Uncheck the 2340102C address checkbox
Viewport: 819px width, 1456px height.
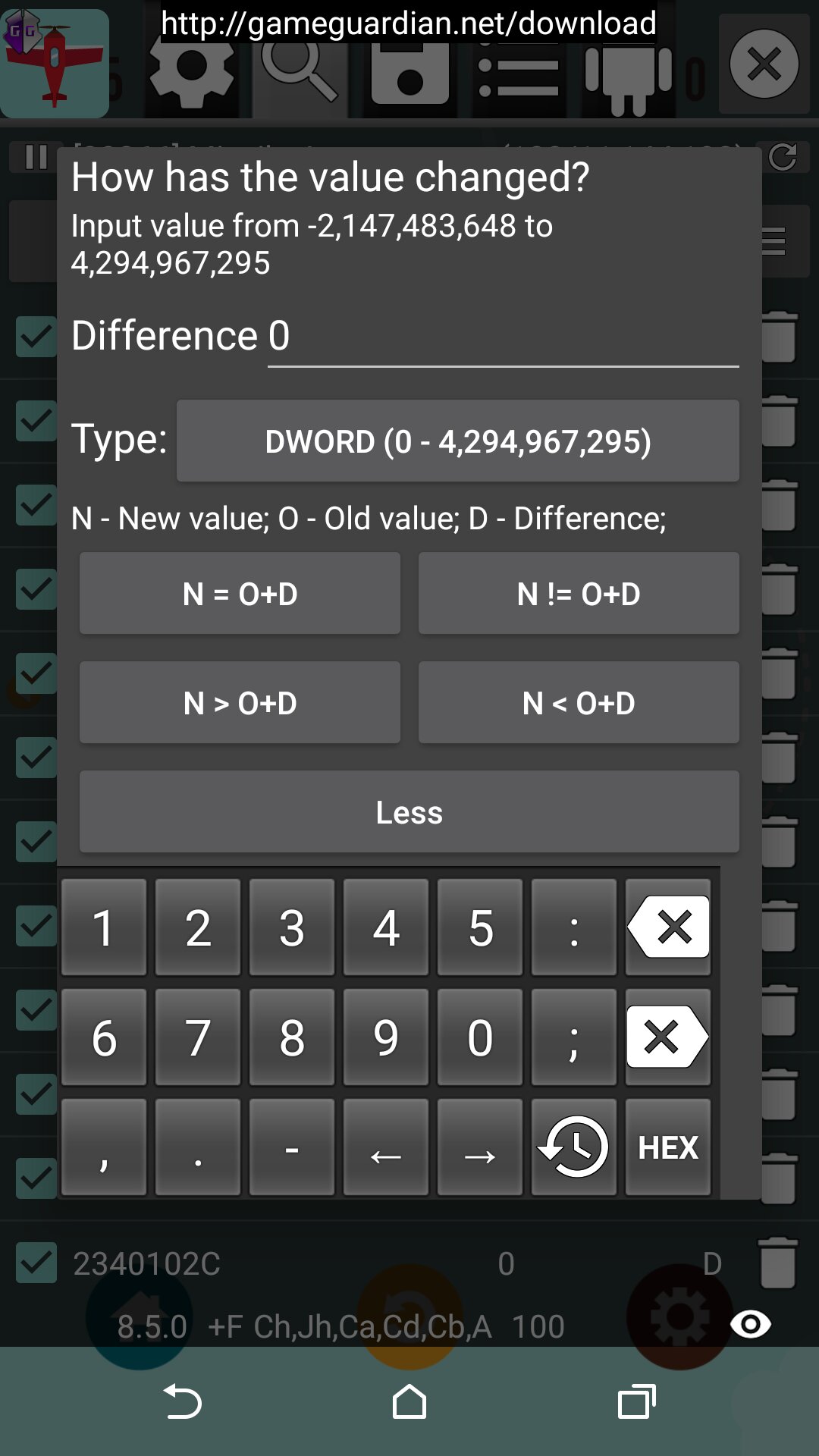pyautogui.click(x=36, y=1263)
